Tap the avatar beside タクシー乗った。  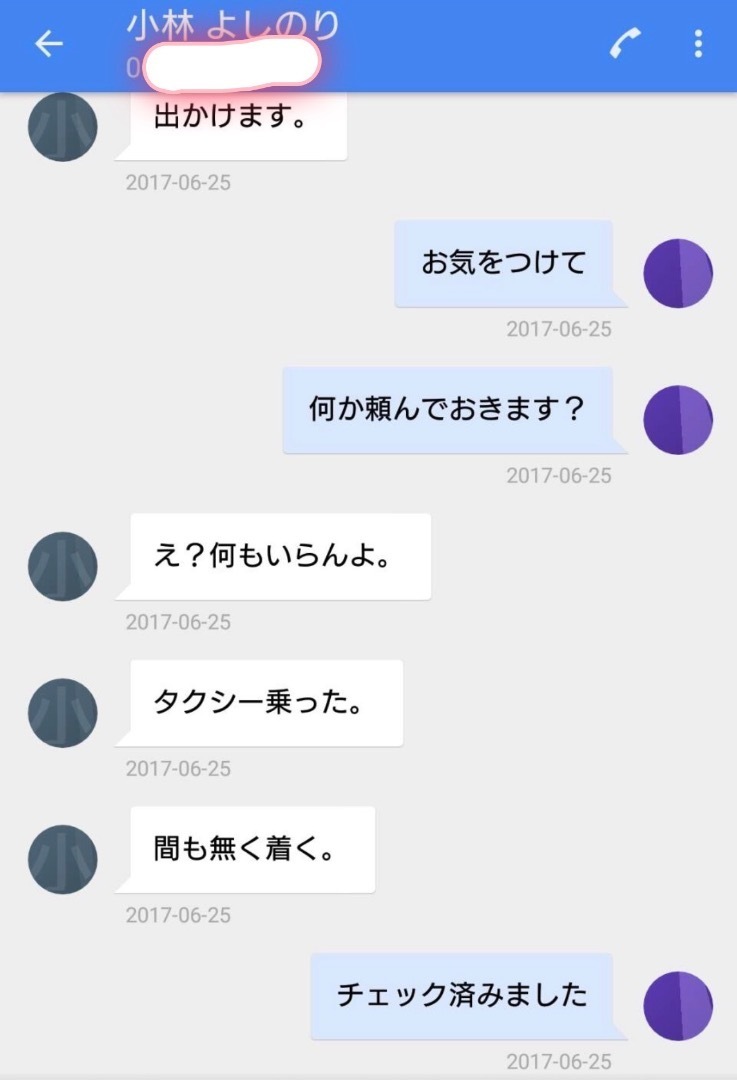click(x=62, y=713)
